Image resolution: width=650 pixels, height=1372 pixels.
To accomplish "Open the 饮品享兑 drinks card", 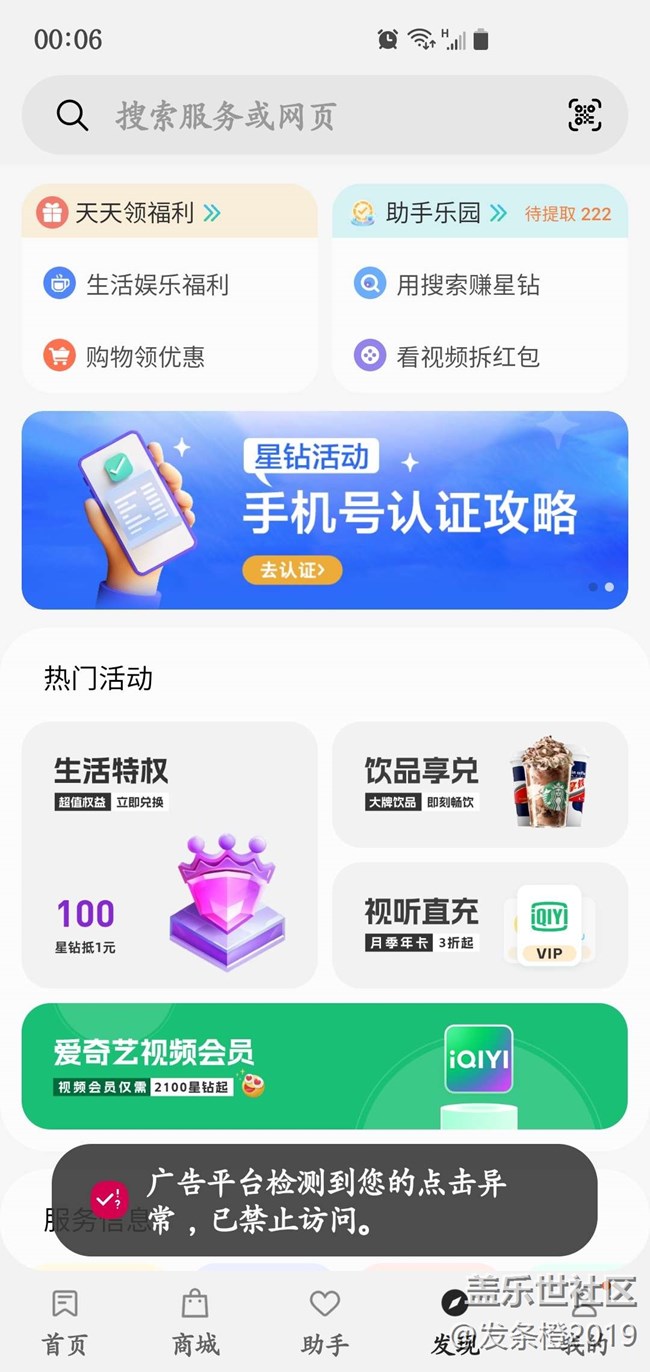I will click(x=480, y=785).
